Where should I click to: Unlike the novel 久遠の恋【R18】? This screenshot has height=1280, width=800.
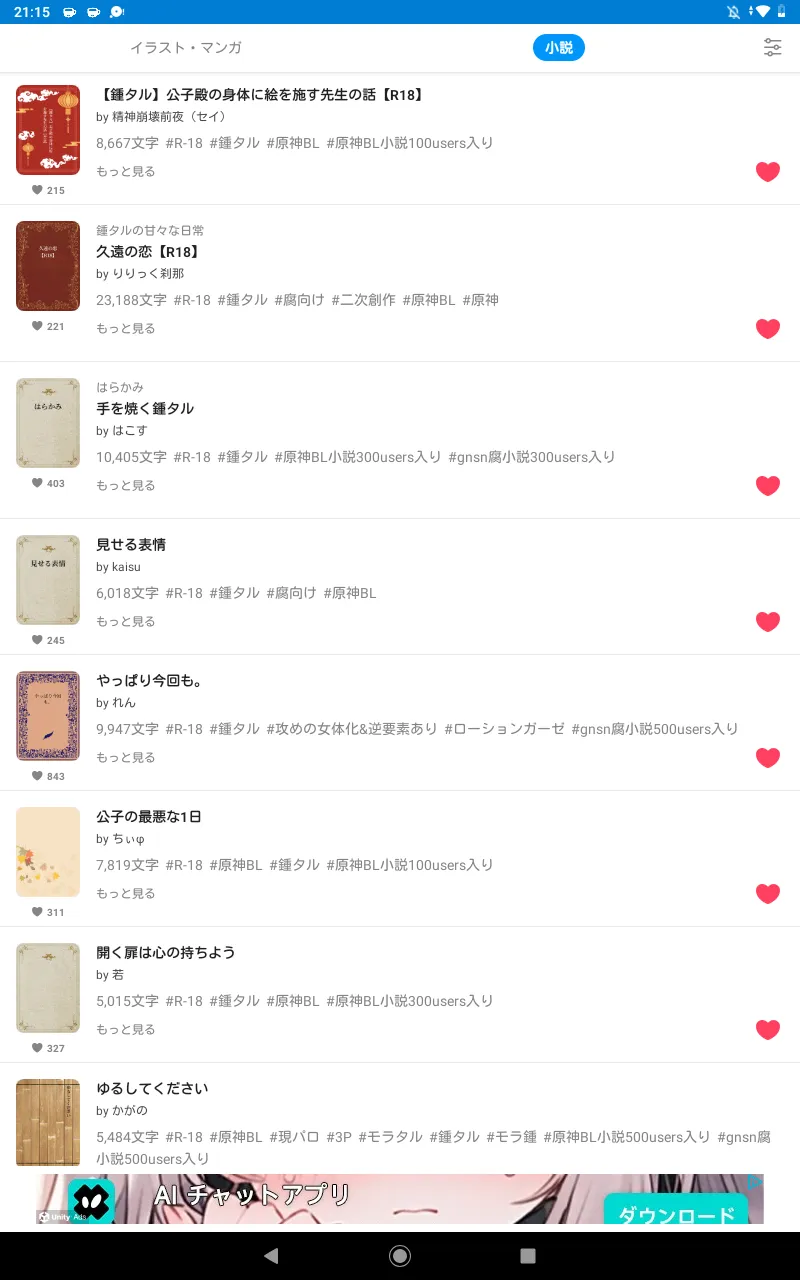point(768,328)
